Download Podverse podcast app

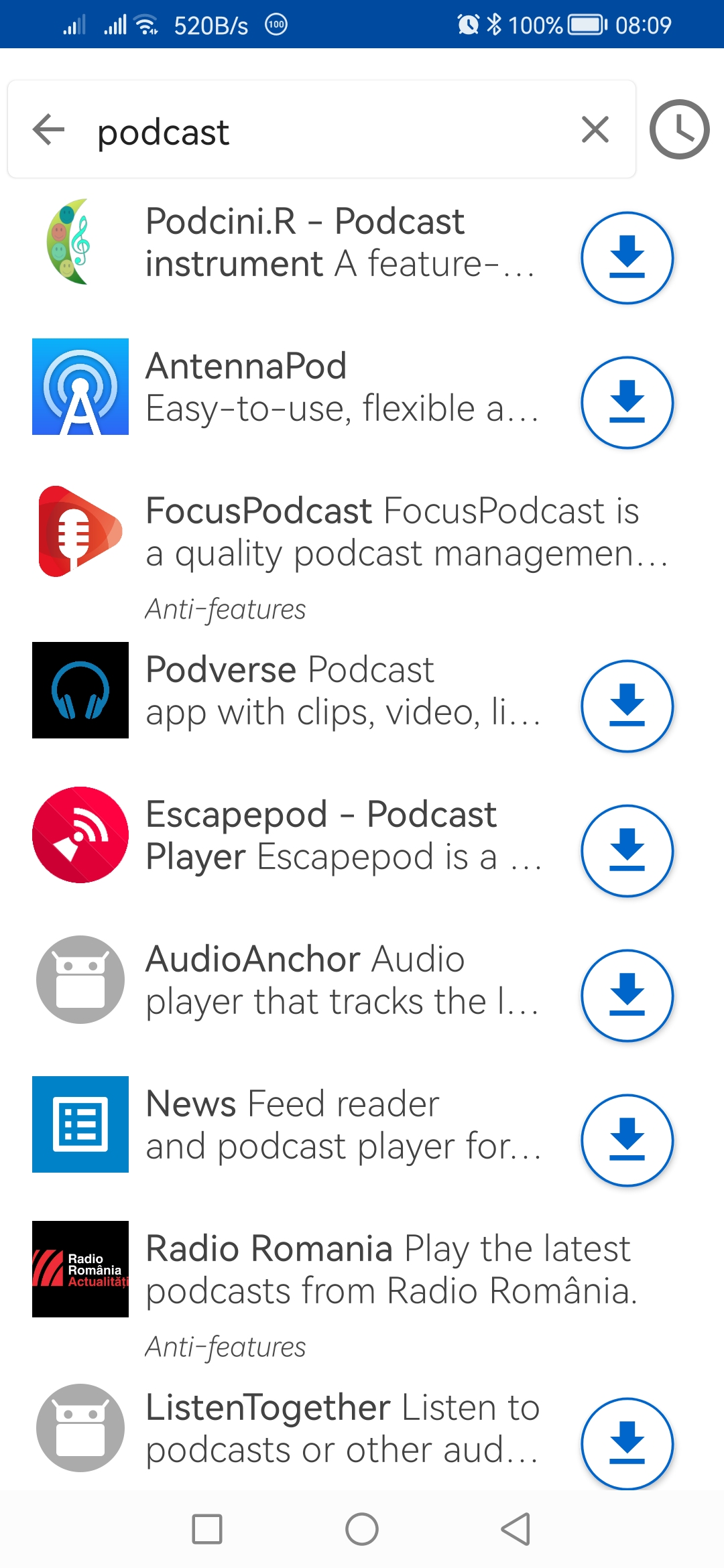pyautogui.click(x=627, y=706)
